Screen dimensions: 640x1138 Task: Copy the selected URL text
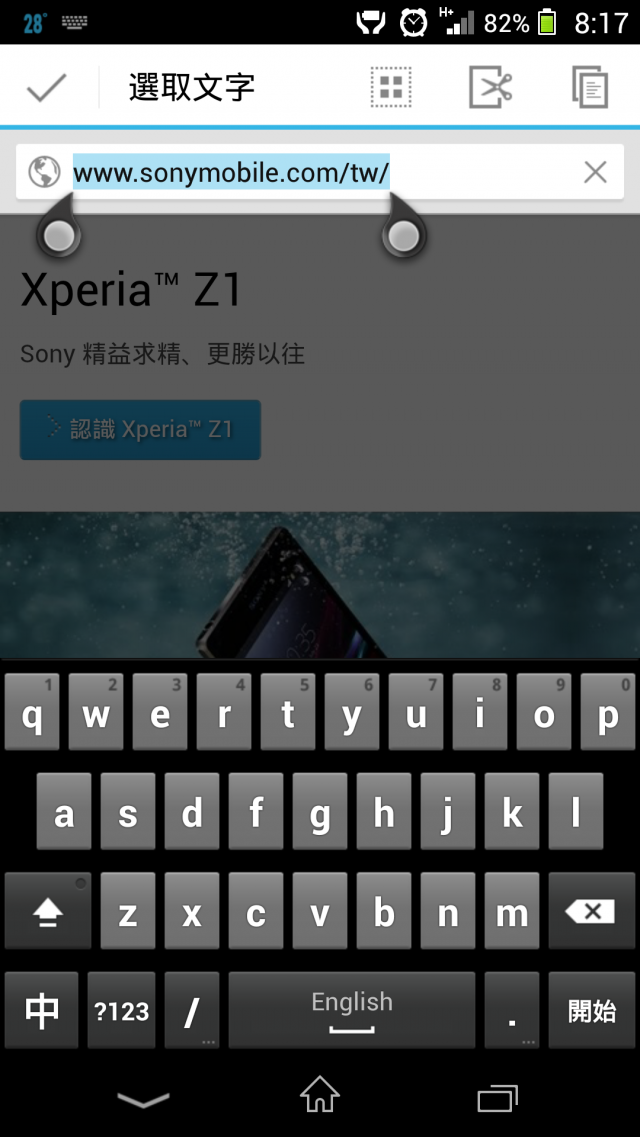click(590, 88)
